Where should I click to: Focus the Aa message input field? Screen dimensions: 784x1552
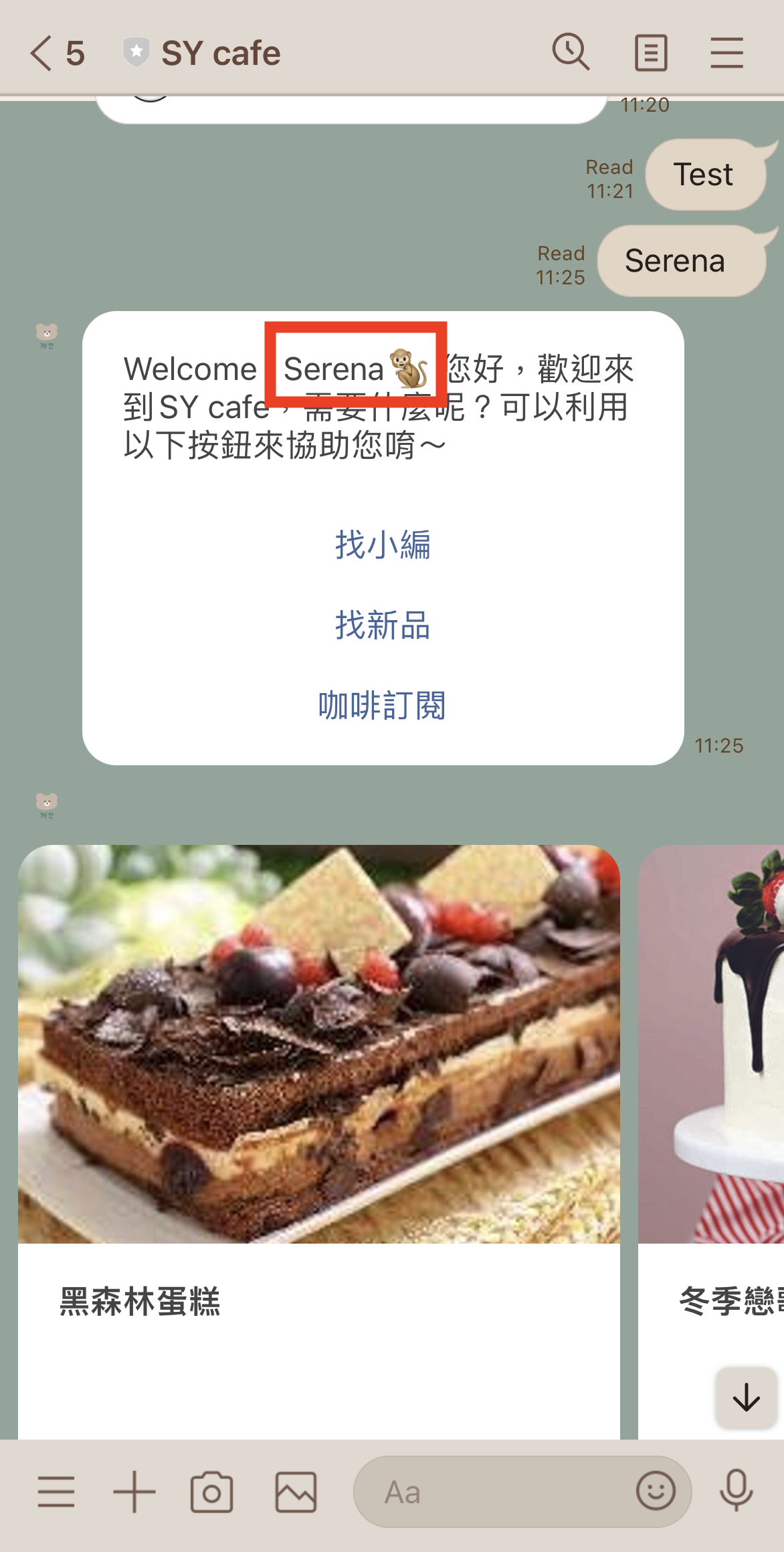pos(492,1492)
